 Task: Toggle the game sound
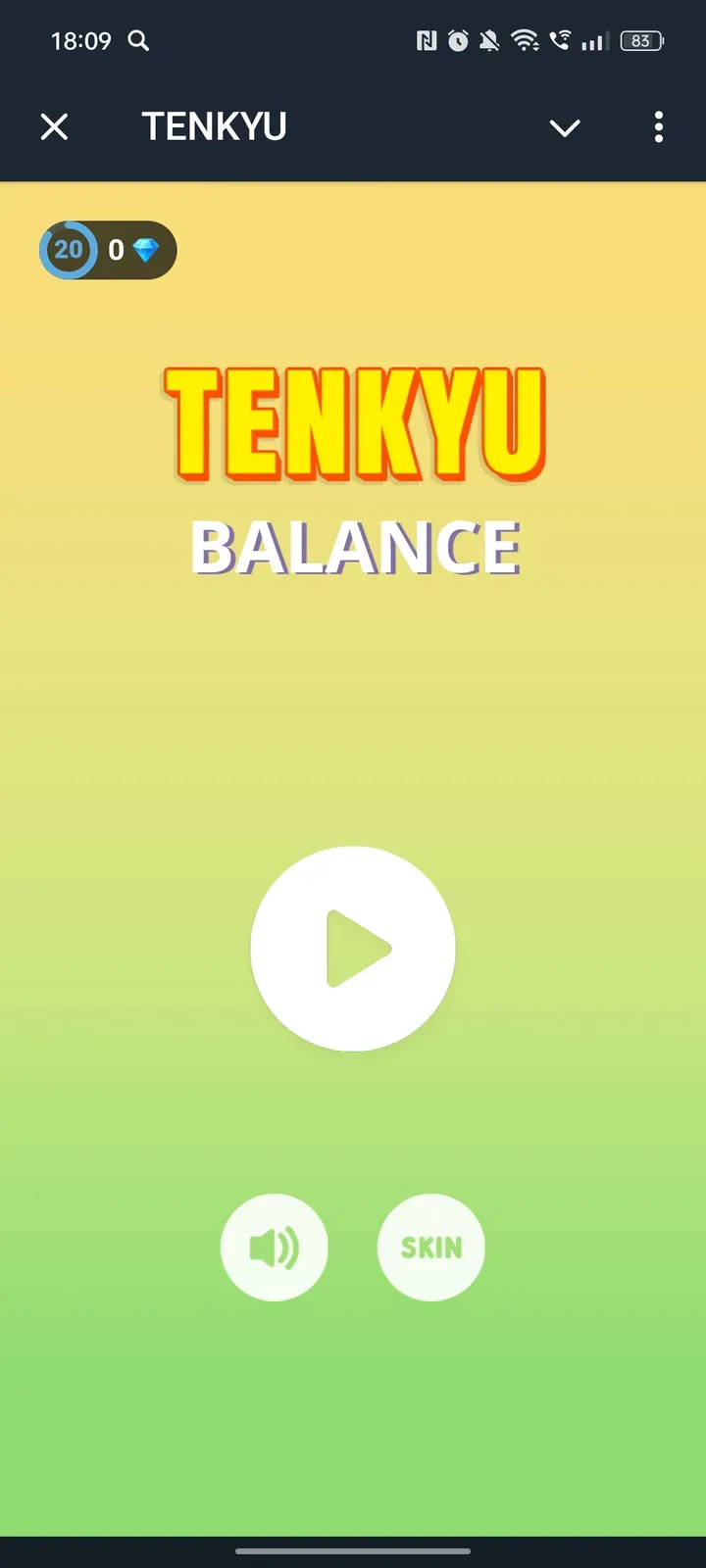click(275, 1247)
